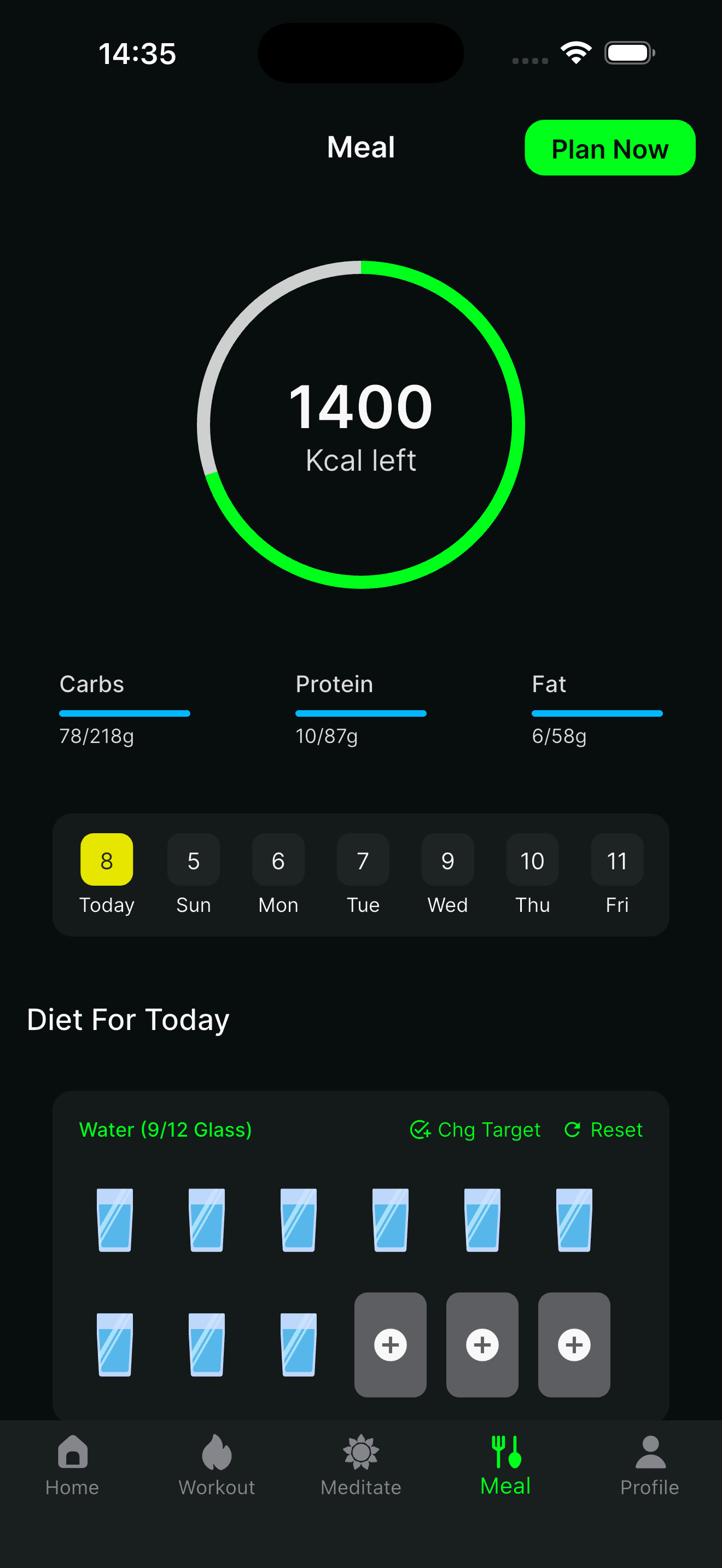Tap the first water glass icon
This screenshot has height=1568, width=722.
[x=114, y=1221]
